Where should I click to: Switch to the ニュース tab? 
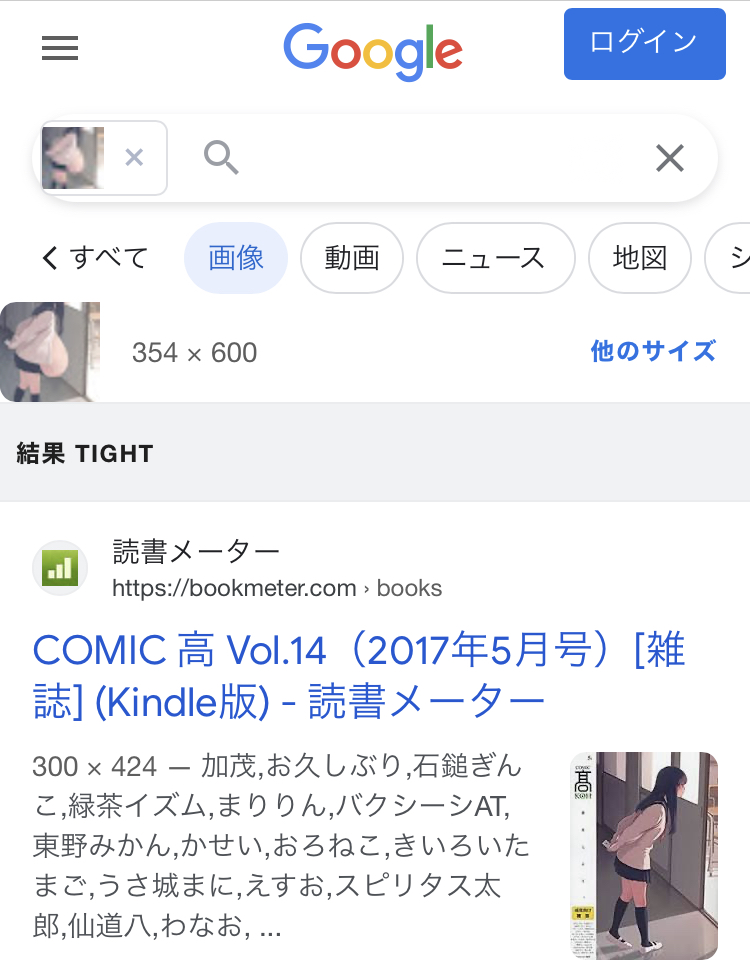pyautogui.click(x=495, y=258)
